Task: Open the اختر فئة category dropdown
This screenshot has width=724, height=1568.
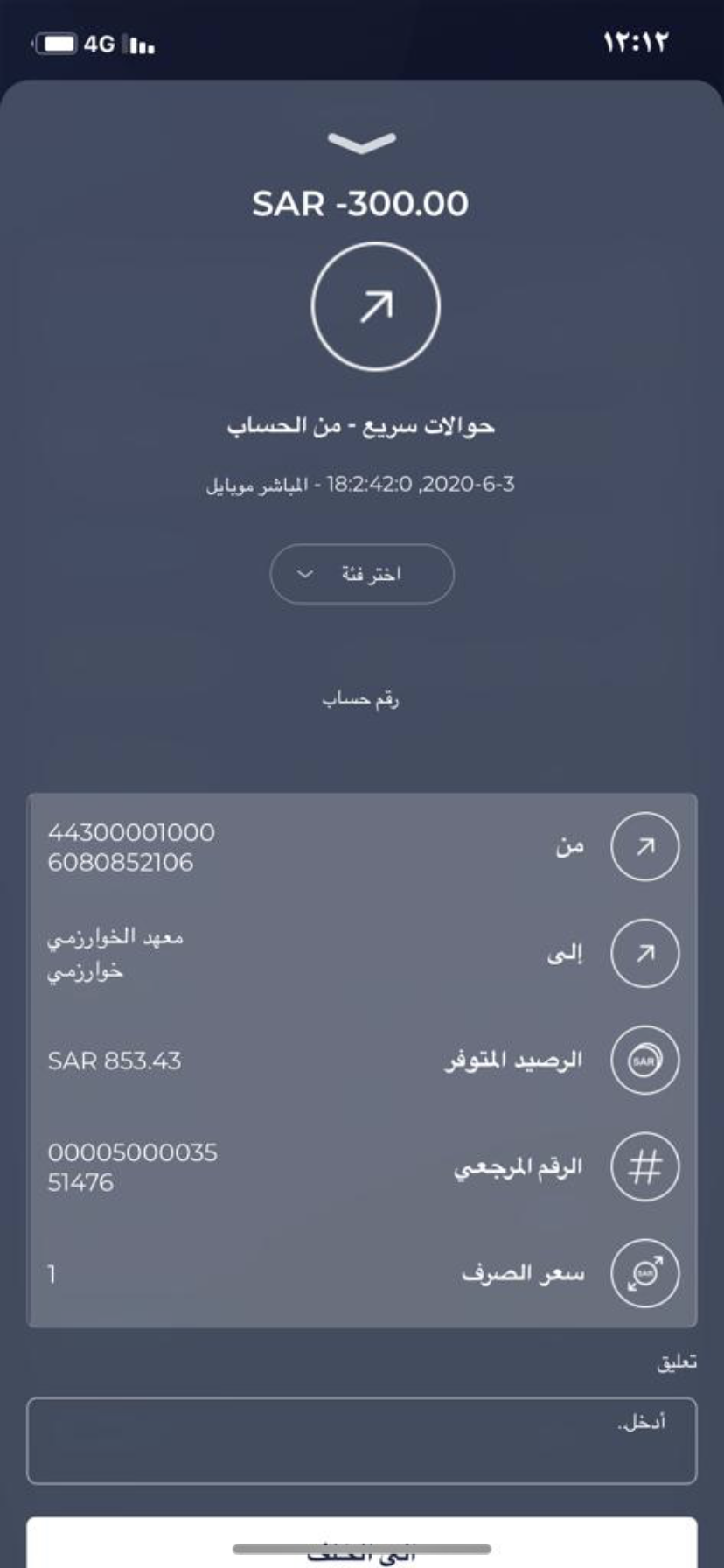Action: point(362,574)
